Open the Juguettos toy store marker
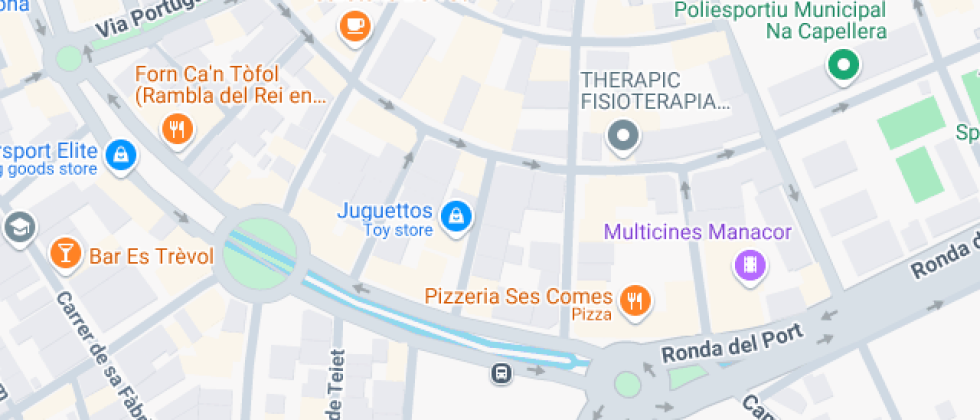Screen dimensions: 980x420 tap(456, 215)
